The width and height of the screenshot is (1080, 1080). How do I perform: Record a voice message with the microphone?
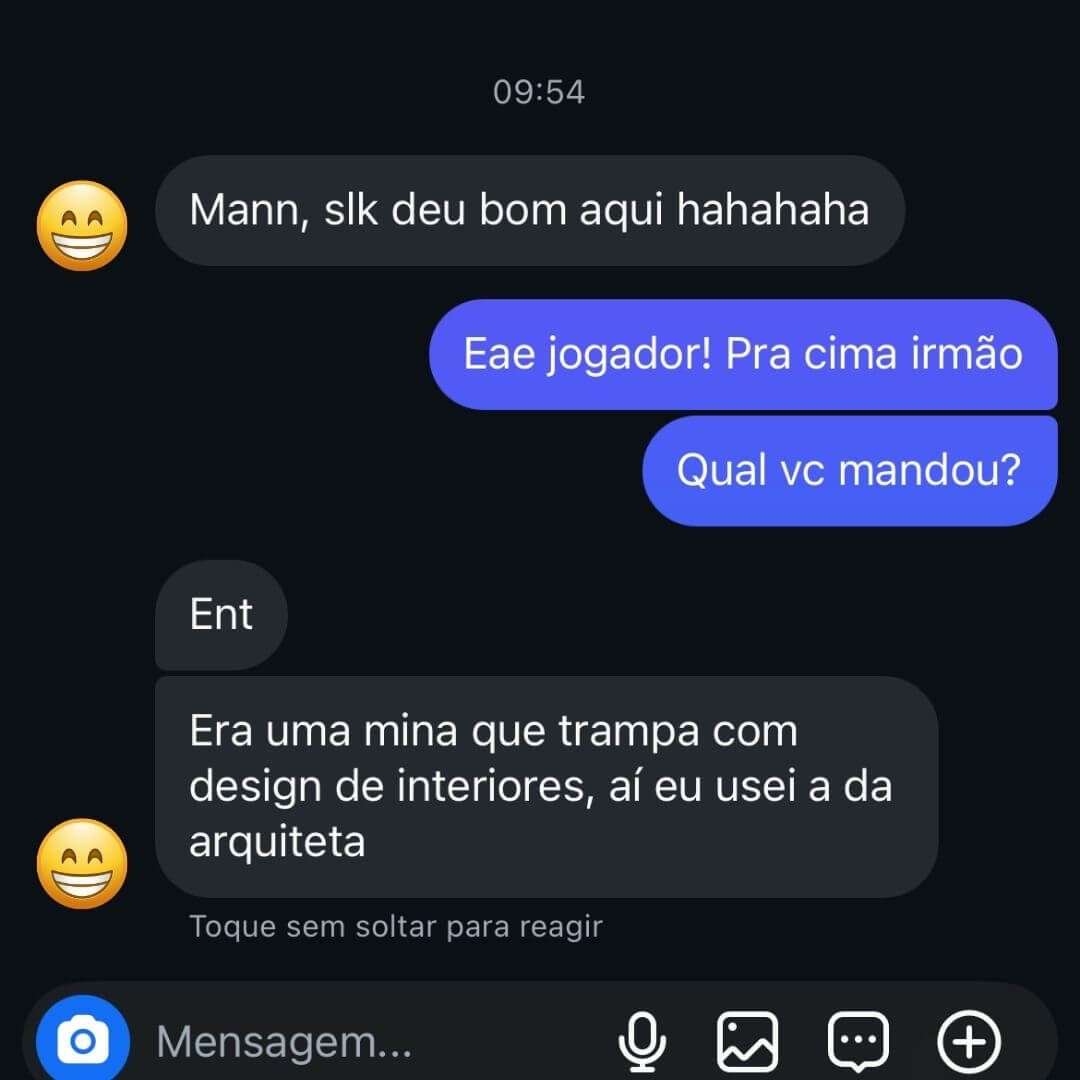[x=642, y=1043]
